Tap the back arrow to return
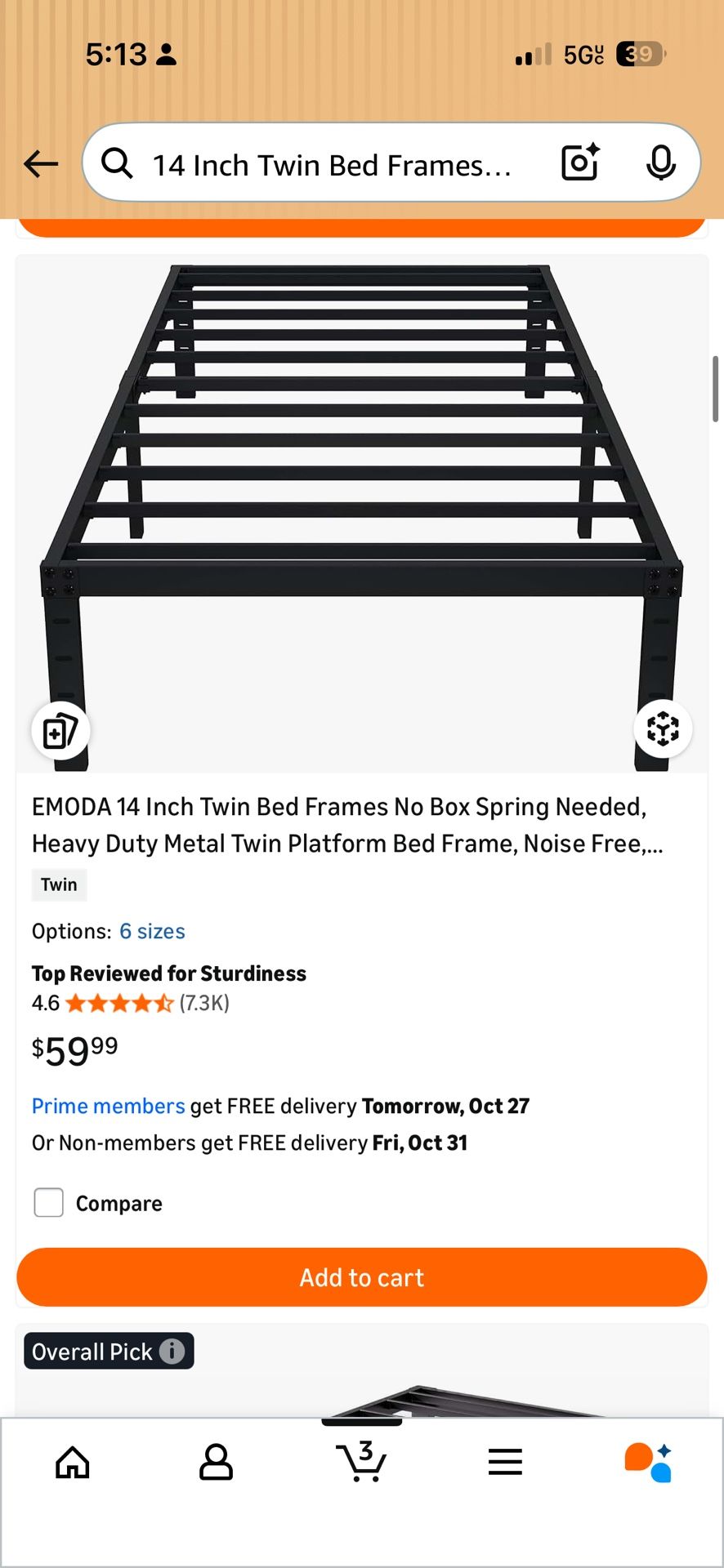The width and height of the screenshot is (724, 1568). tap(40, 163)
